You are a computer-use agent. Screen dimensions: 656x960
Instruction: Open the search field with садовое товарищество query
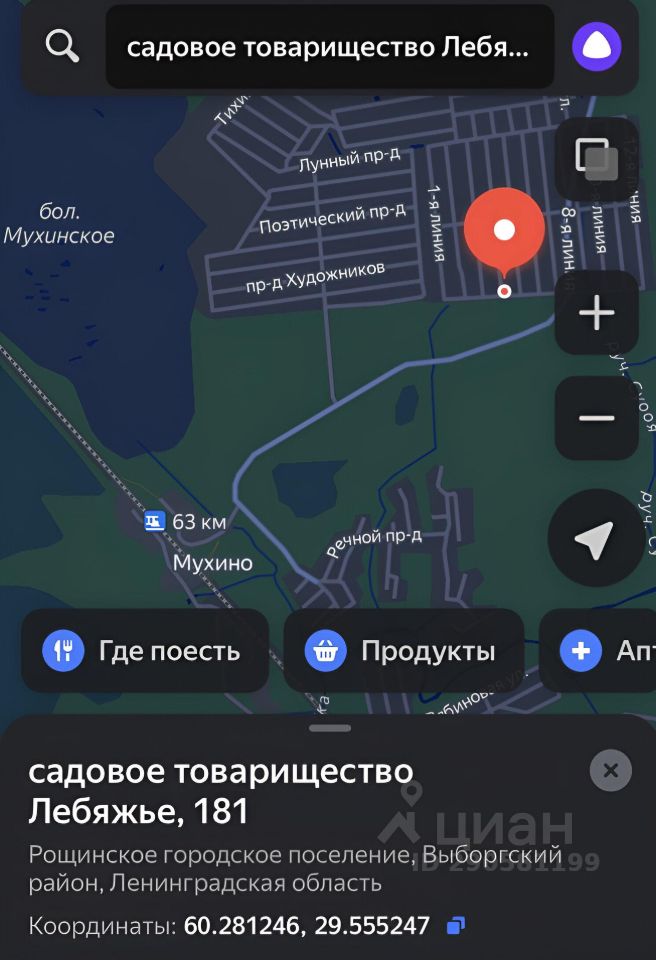[329, 47]
